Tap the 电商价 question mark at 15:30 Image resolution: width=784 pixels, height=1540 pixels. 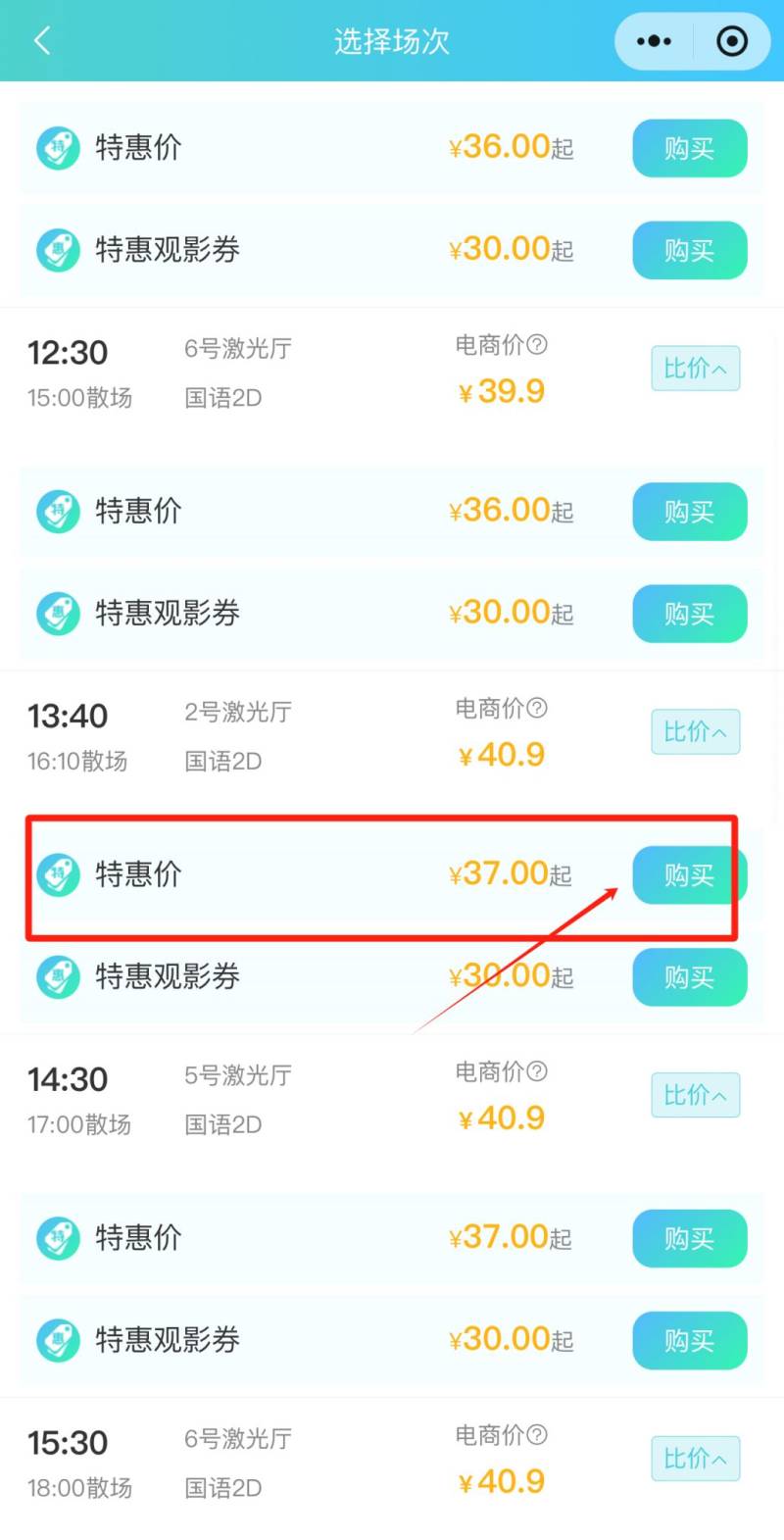point(537,1435)
